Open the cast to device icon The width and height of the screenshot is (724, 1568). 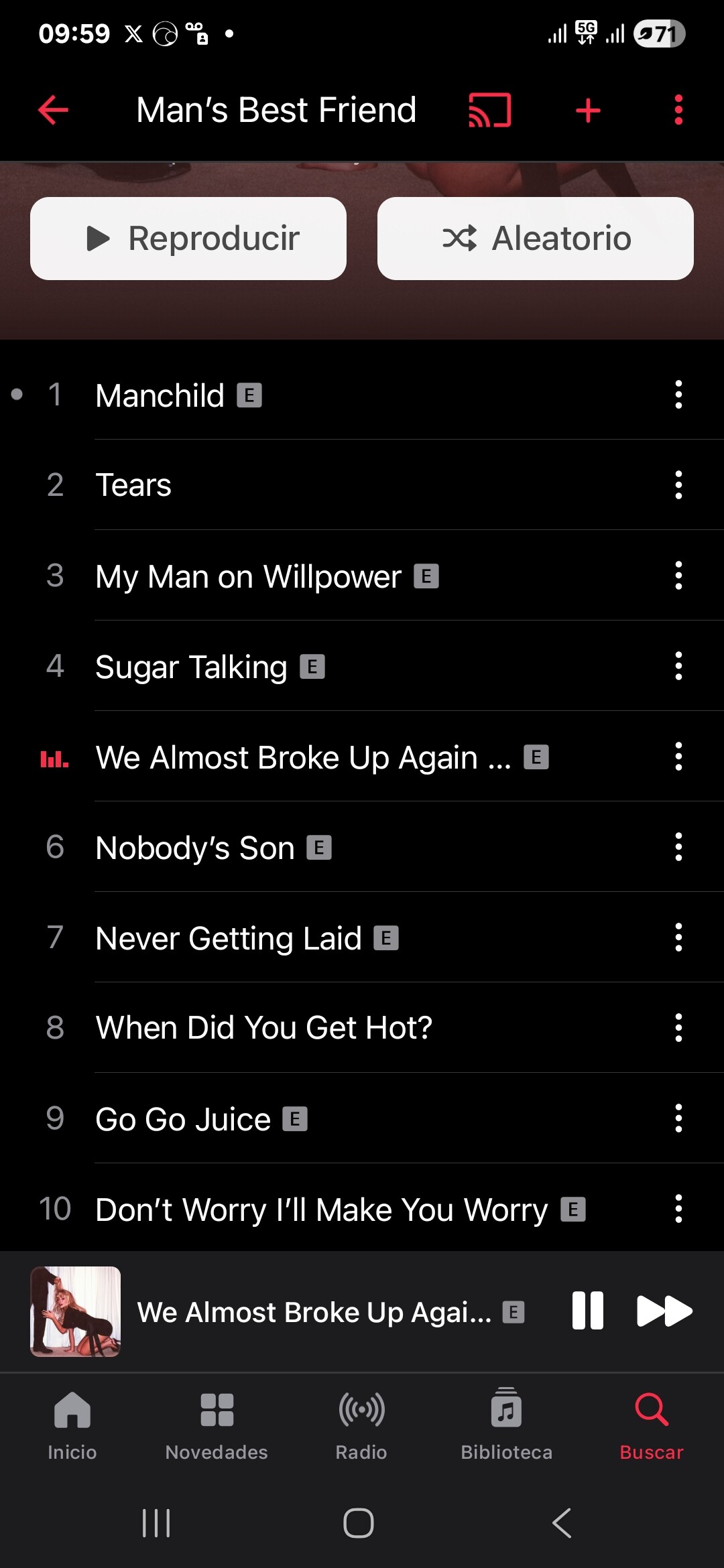[490, 110]
